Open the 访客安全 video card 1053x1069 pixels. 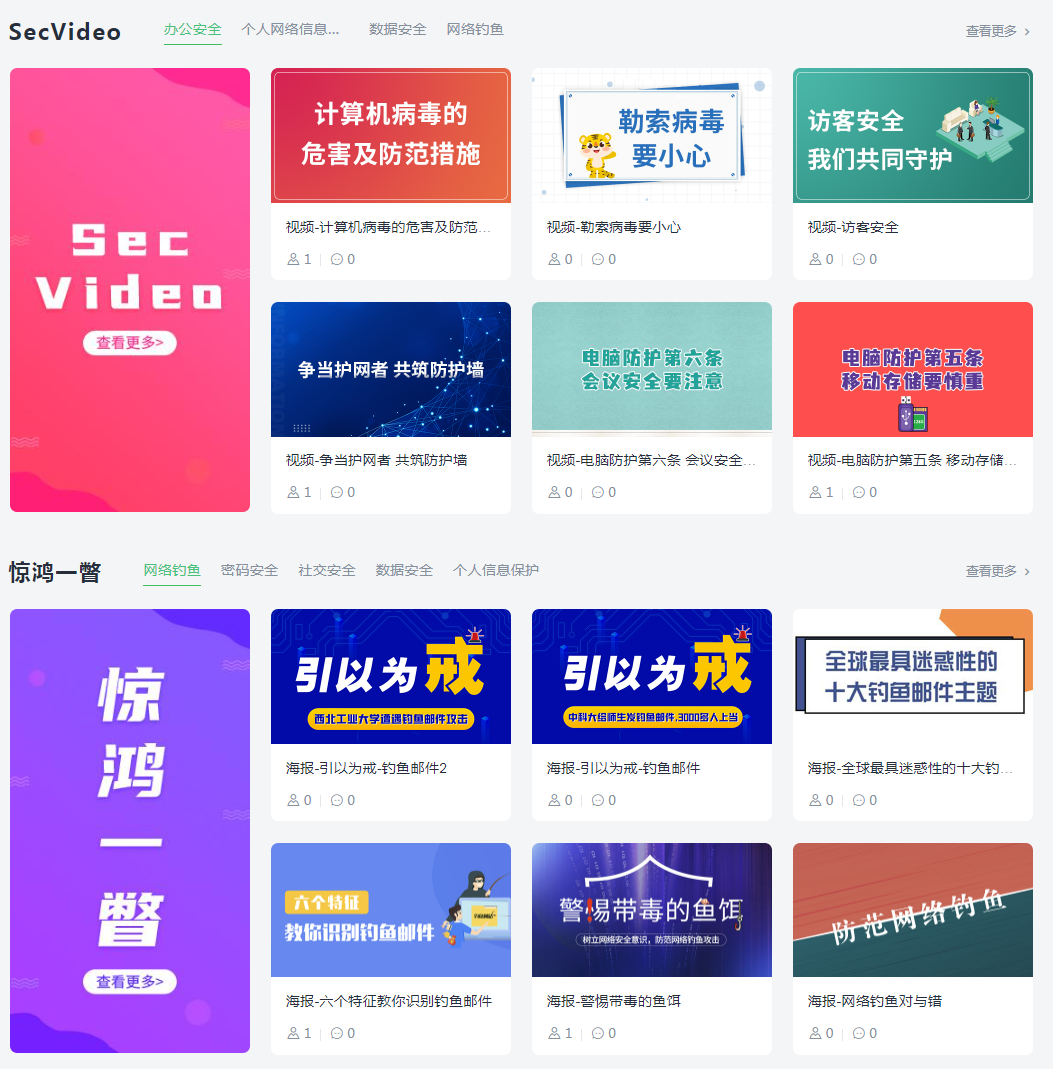912,136
